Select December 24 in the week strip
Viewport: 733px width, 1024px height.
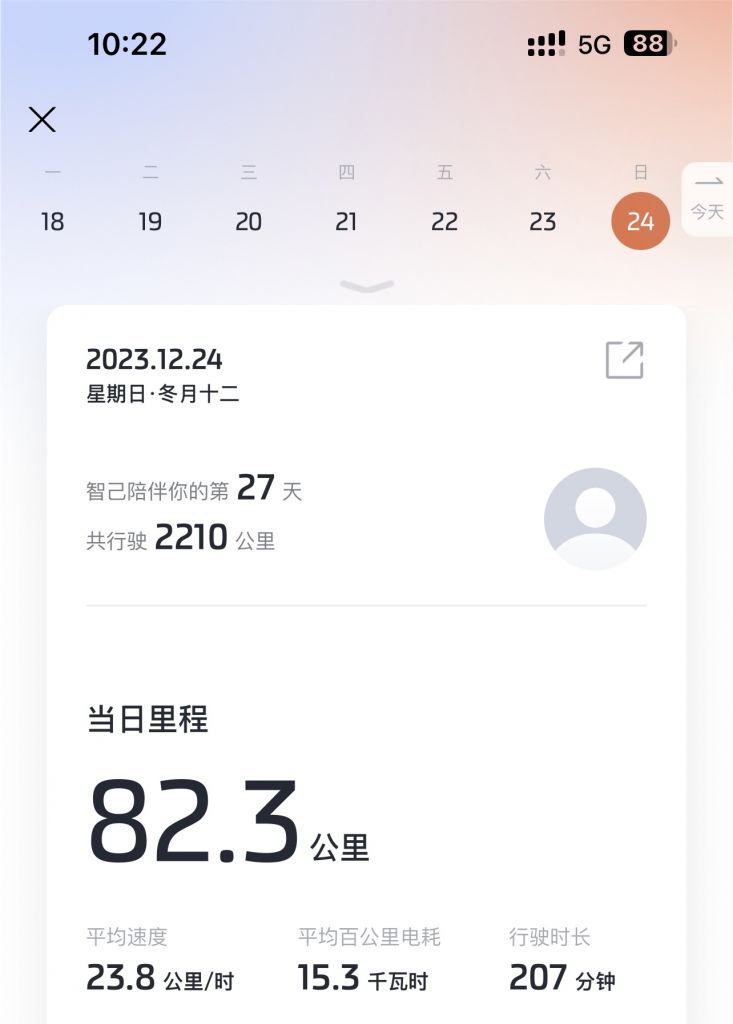pos(640,221)
